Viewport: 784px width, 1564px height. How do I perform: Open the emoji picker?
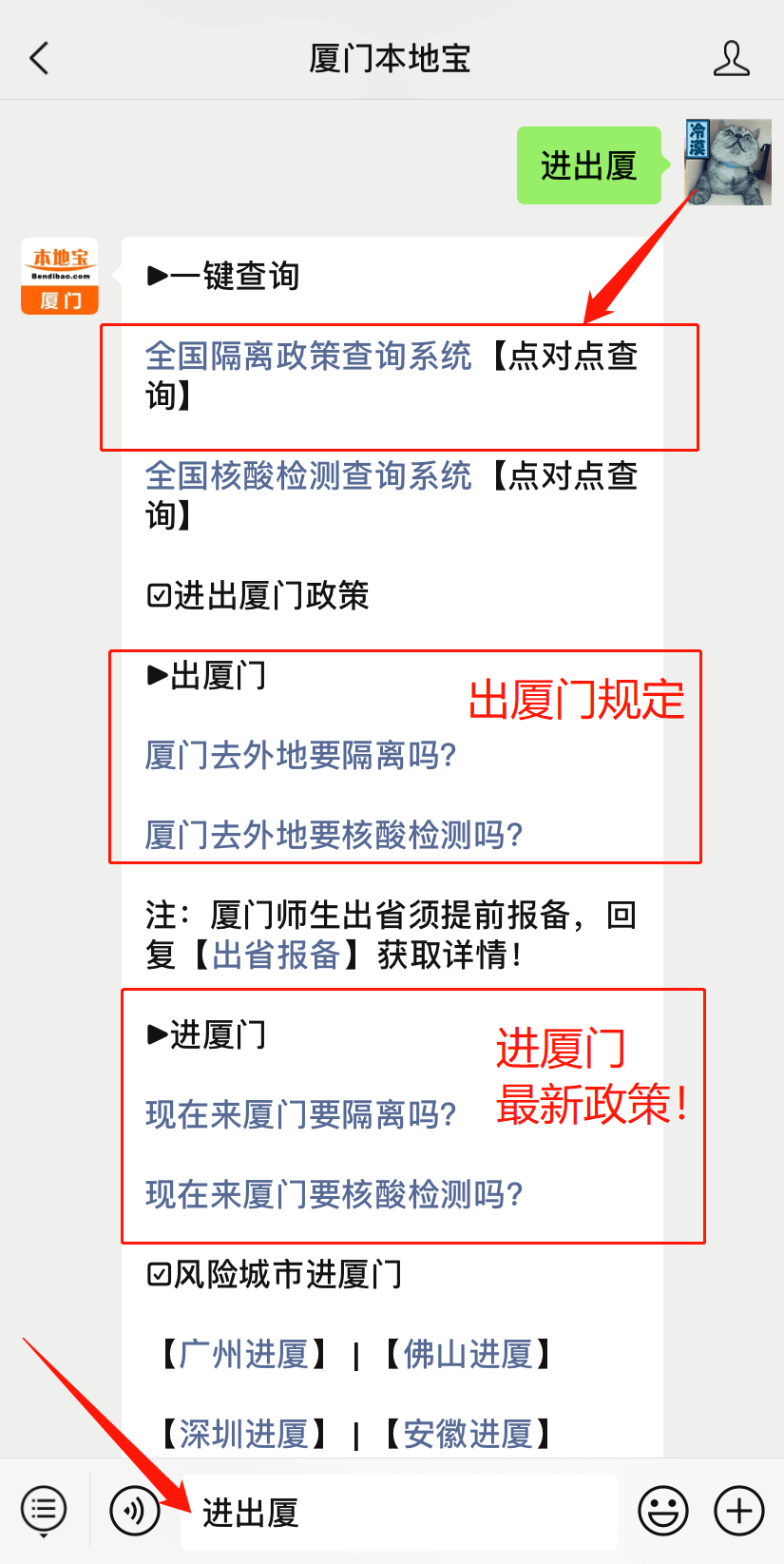pyautogui.click(x=663, y=1512)
